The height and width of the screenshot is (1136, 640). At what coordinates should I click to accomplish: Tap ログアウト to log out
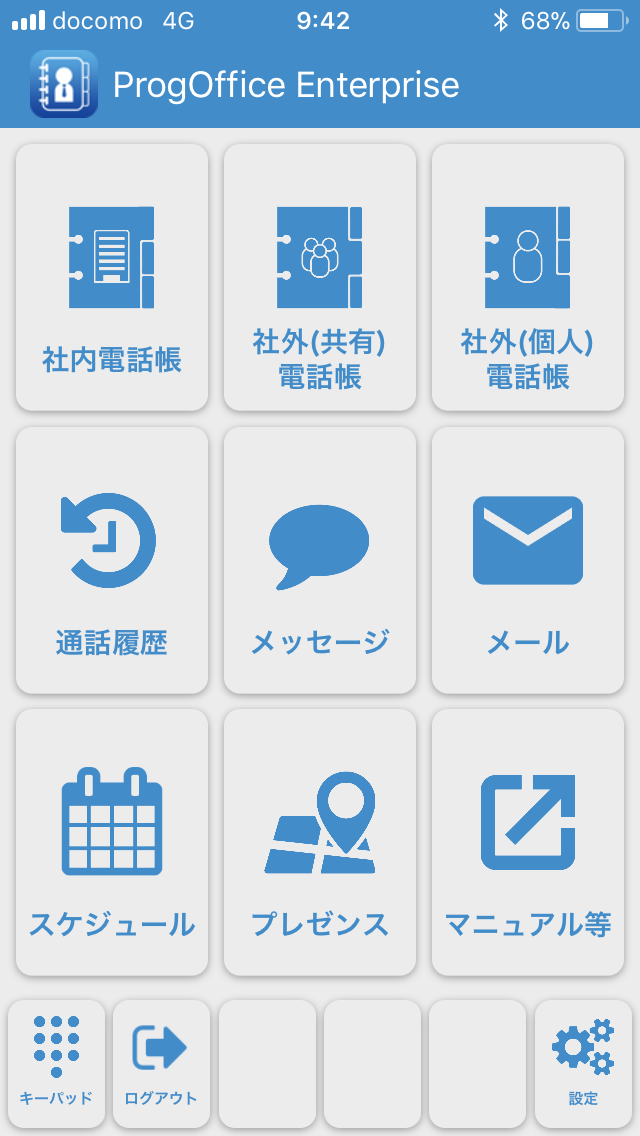162,1064
